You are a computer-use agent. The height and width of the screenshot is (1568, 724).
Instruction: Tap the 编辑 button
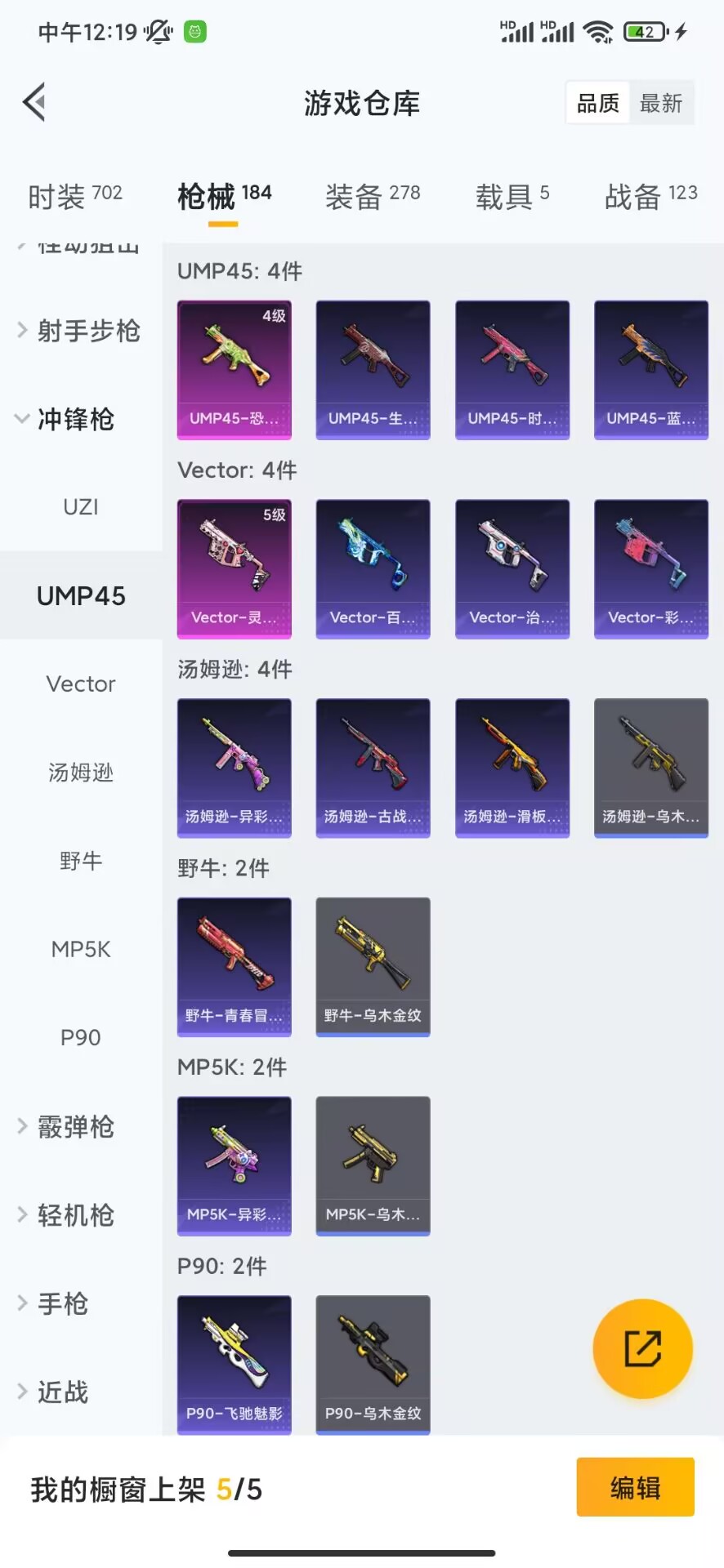click(x=636, y=1487)
